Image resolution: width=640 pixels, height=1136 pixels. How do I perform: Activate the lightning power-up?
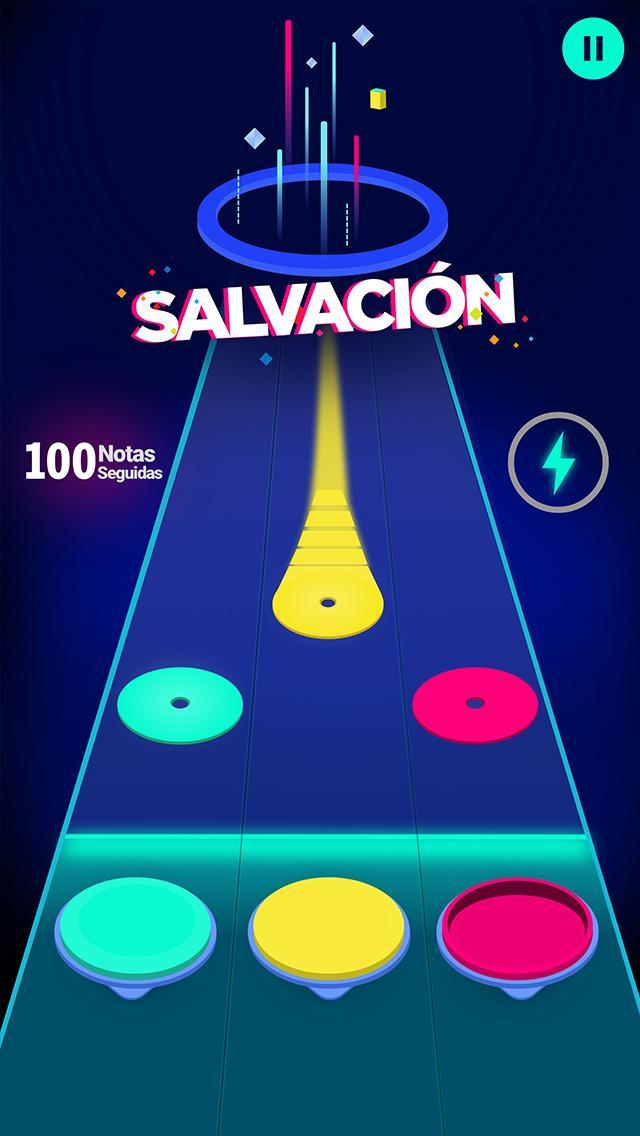tap(558, 462)
